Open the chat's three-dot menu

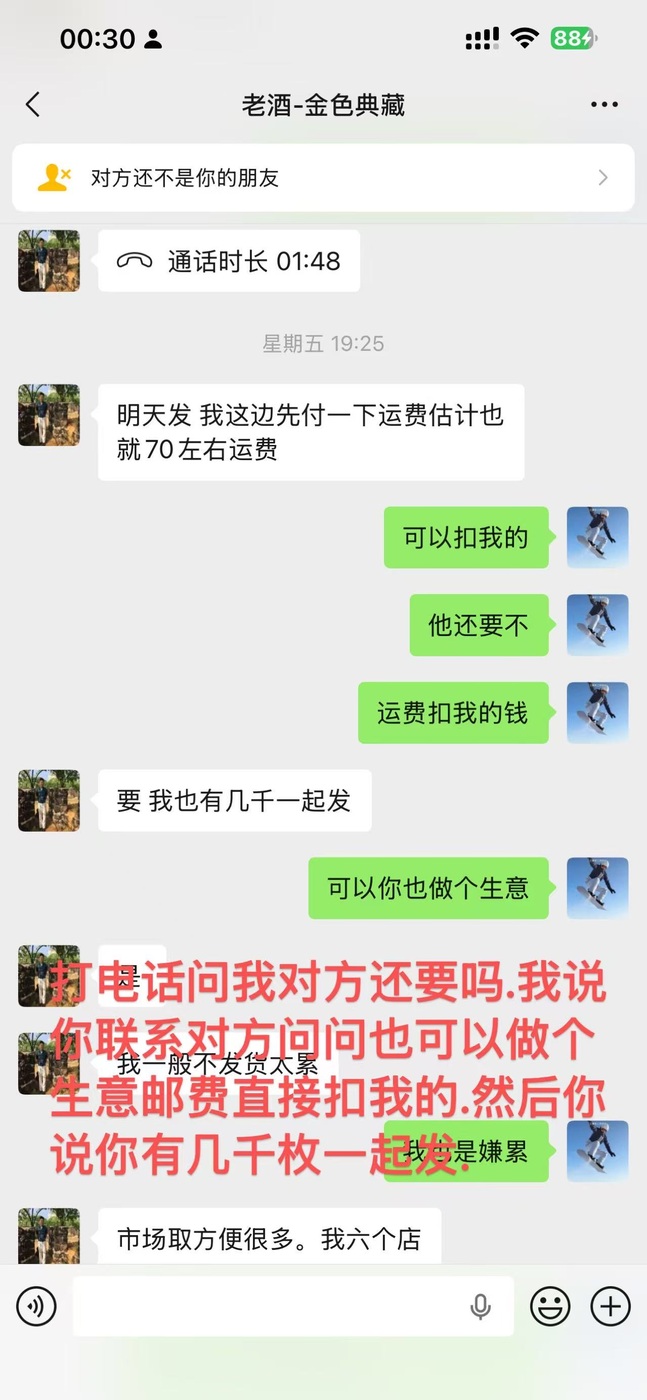point(604,105)
